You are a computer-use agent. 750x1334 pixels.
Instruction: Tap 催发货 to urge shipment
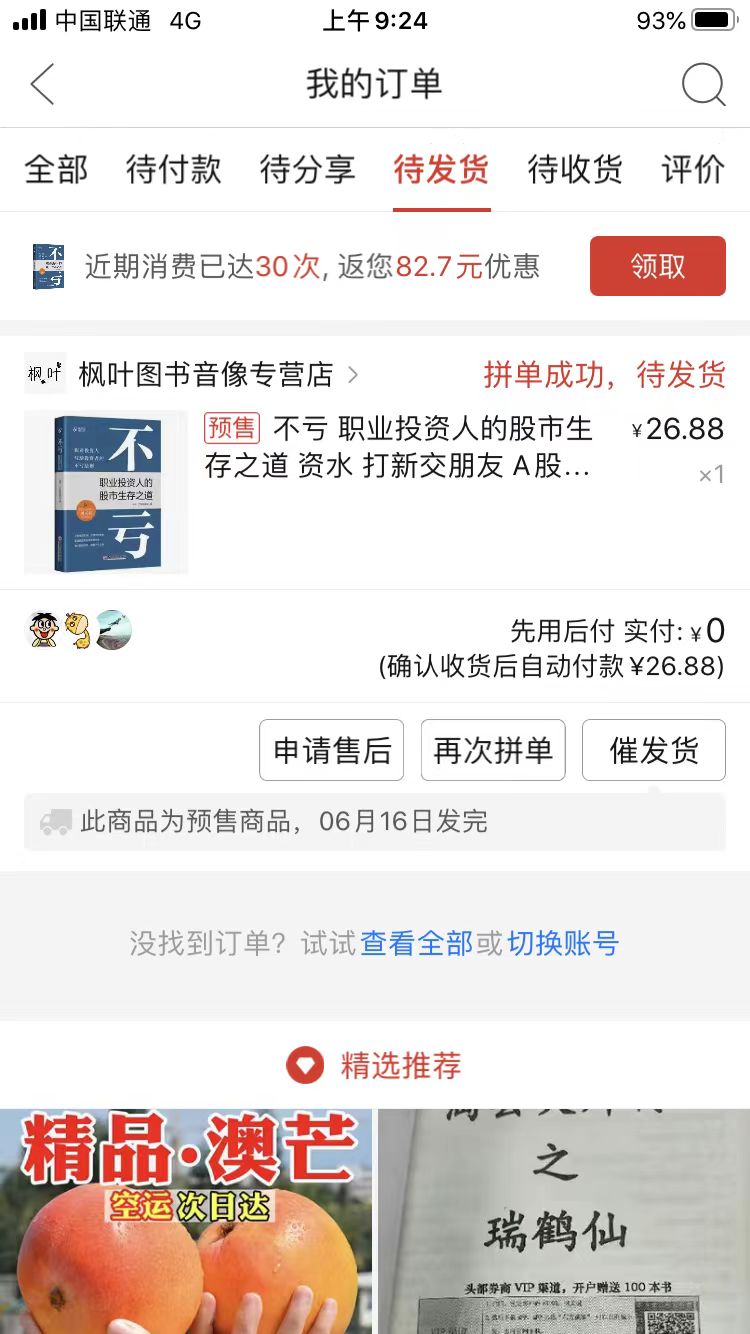coord(654,750)
